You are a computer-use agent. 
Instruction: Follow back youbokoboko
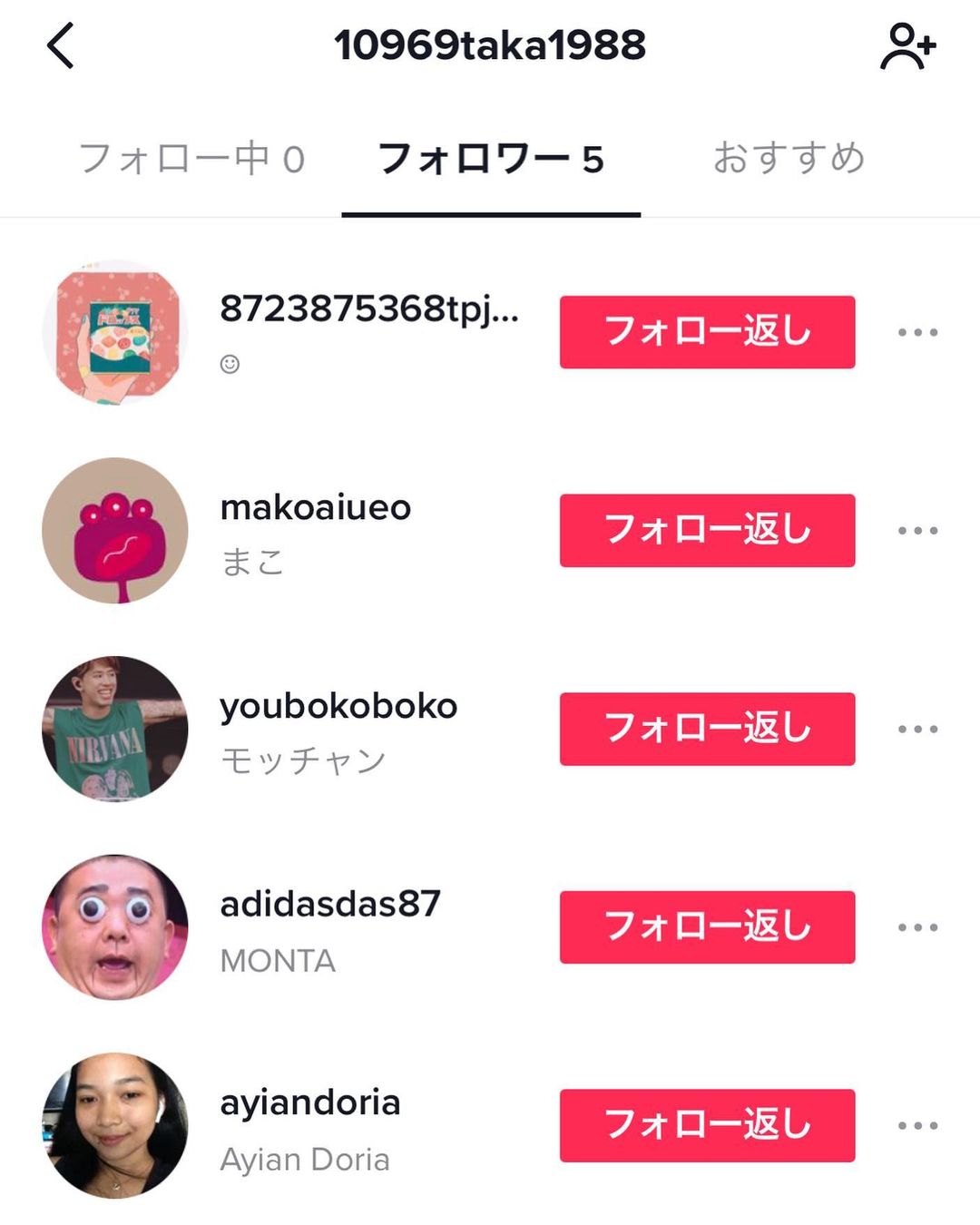pos(707,729)
